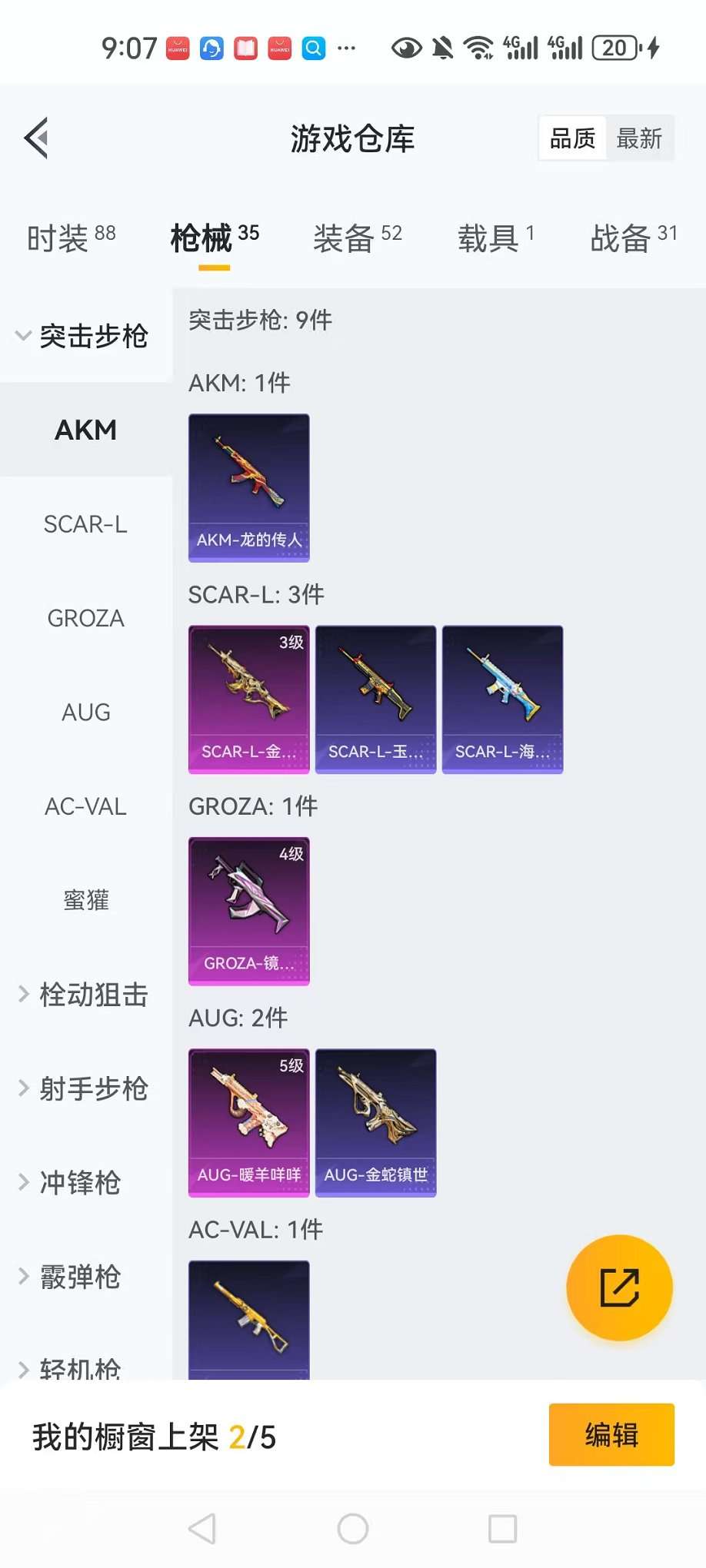View the level 4 GROZA skin
Image resolution: width=706 pixels, height=1568 pixels.
[249, 911]
